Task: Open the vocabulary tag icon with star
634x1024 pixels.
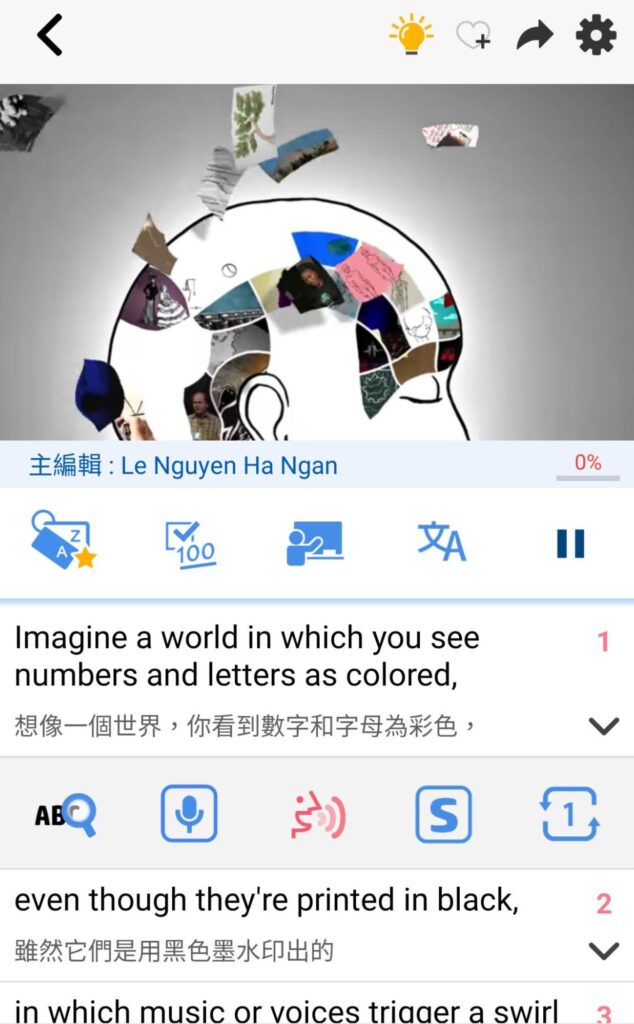Action: (x=63, y=540)
